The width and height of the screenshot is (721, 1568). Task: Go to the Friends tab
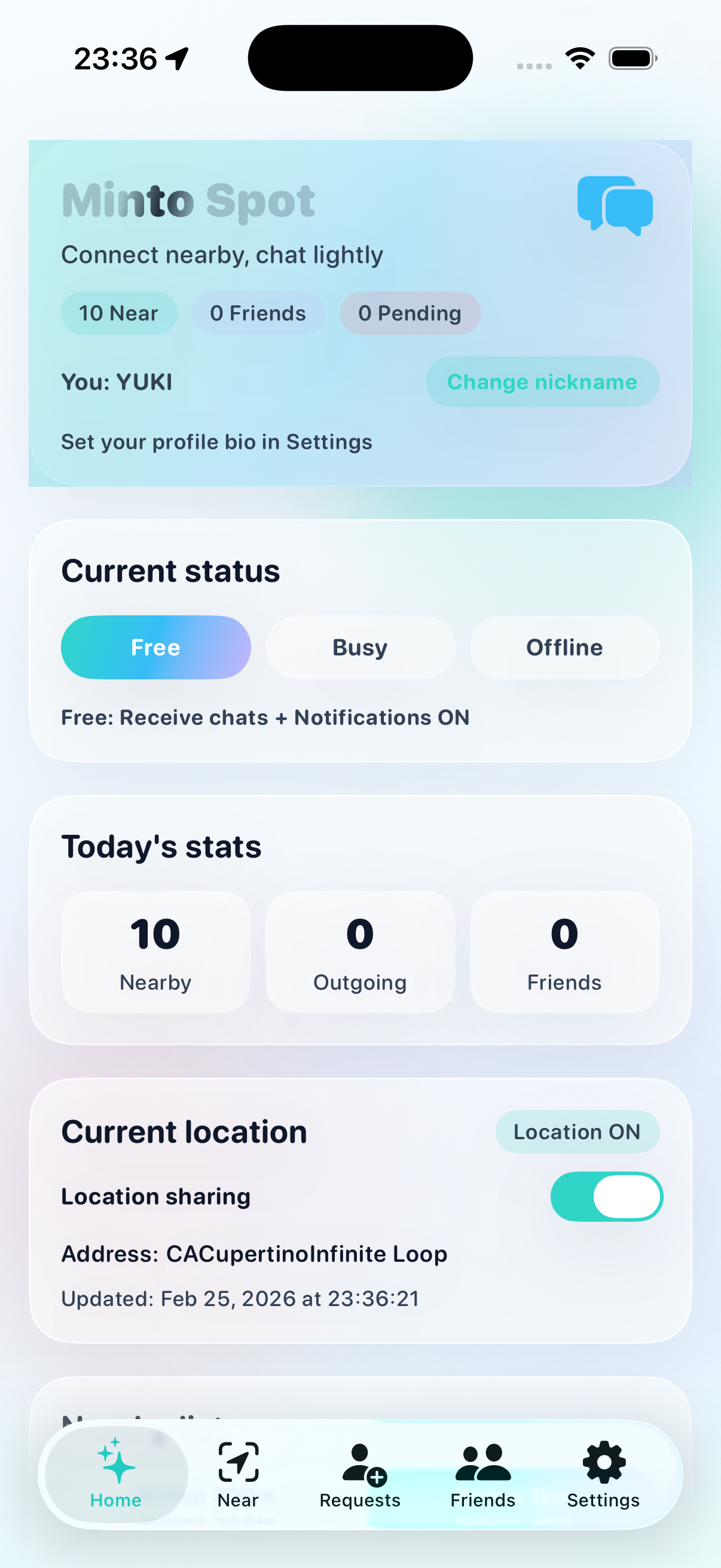click(482, 1474)
